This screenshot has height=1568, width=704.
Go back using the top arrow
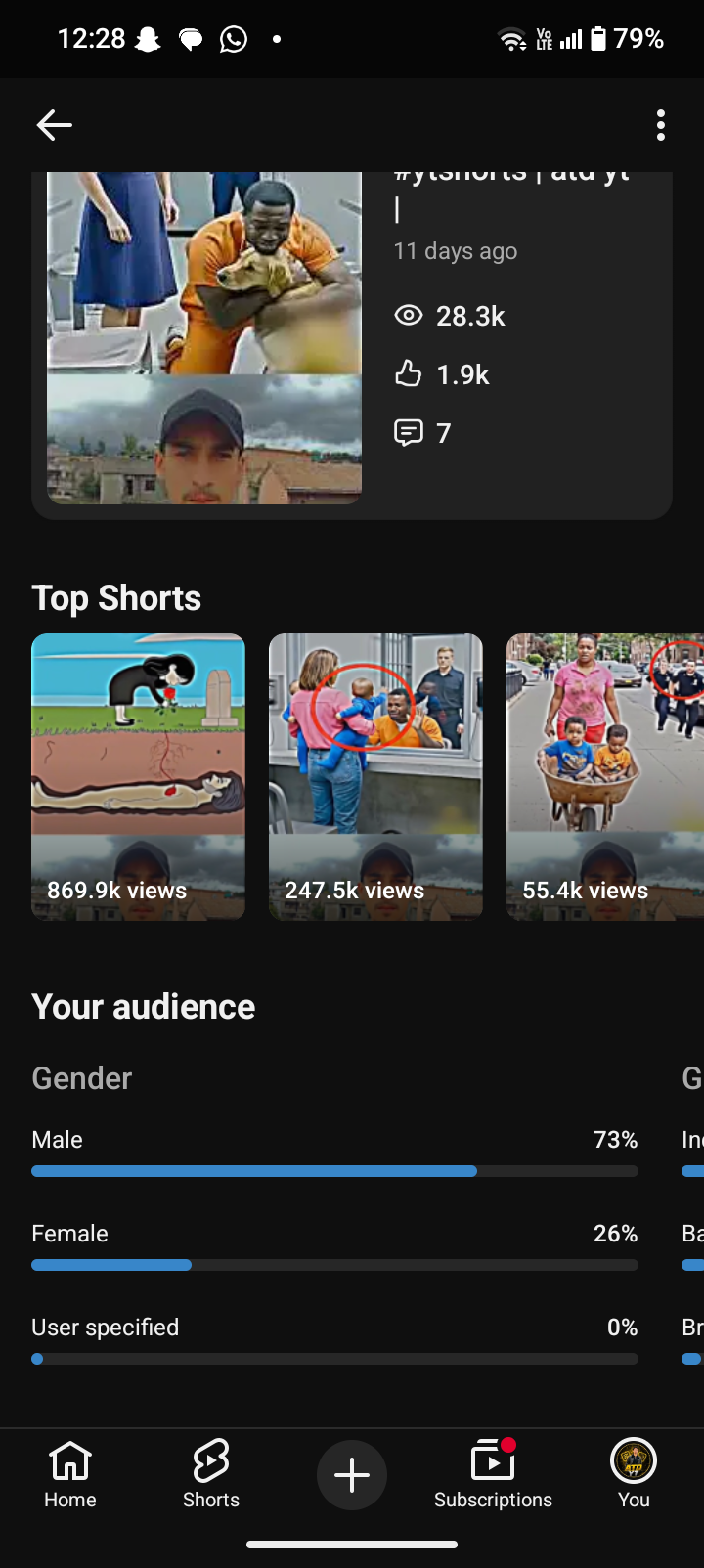click(x=54, y=125)
